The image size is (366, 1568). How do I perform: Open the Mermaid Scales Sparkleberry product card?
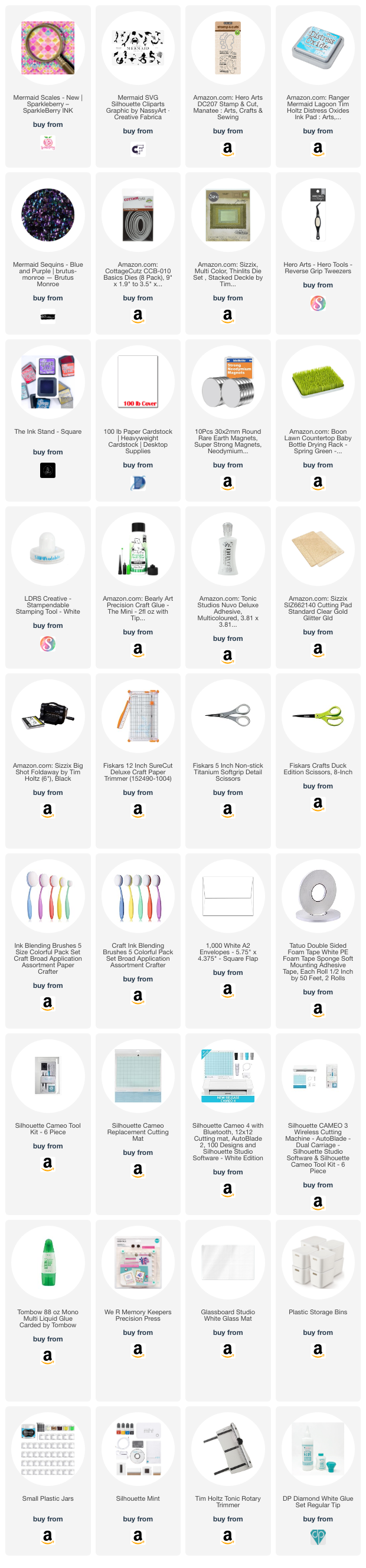pos(48,86)
